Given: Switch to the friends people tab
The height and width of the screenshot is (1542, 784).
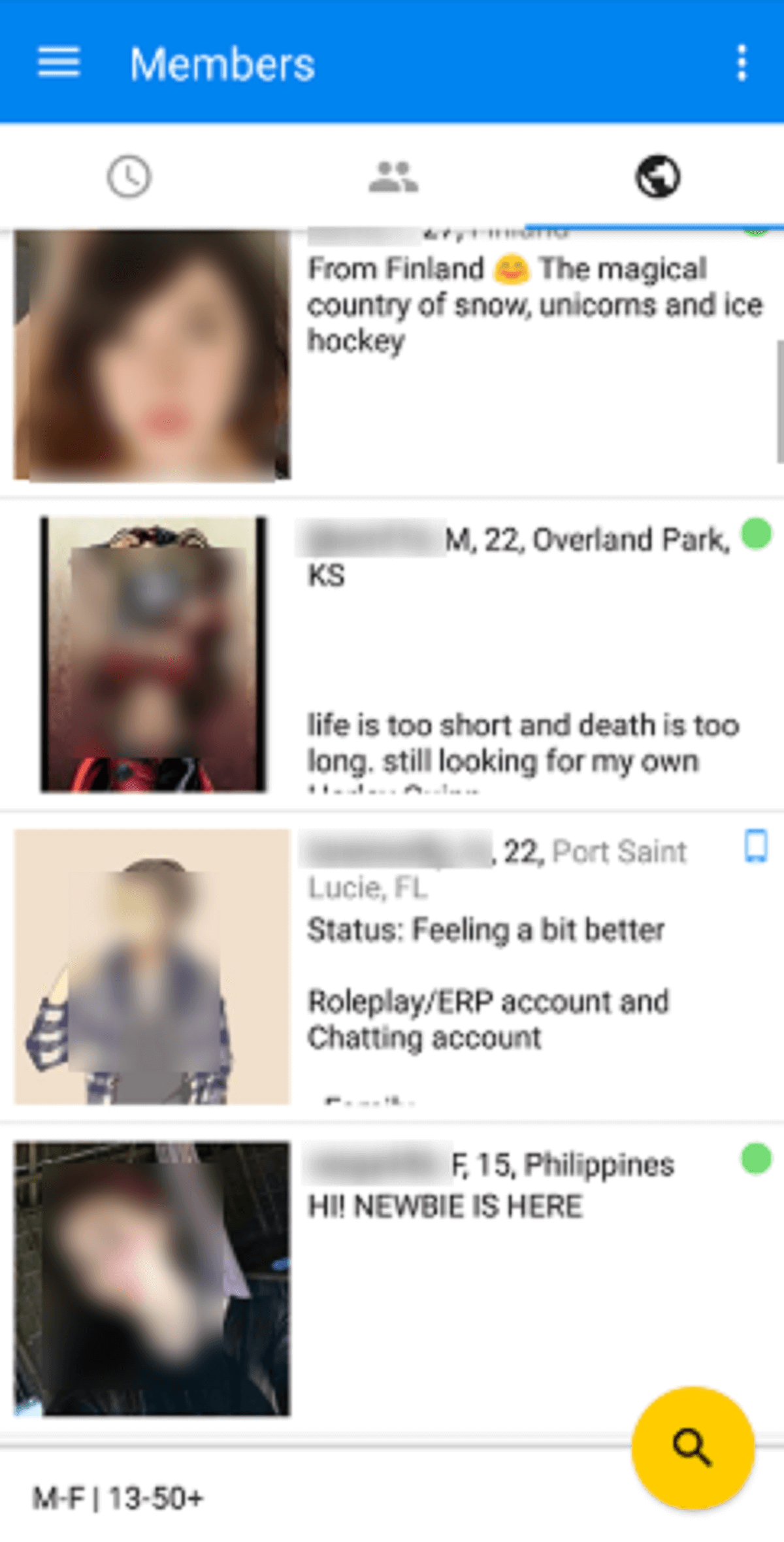Looking at the screenshot, I should pyautogui.click(x=393, y=176).
